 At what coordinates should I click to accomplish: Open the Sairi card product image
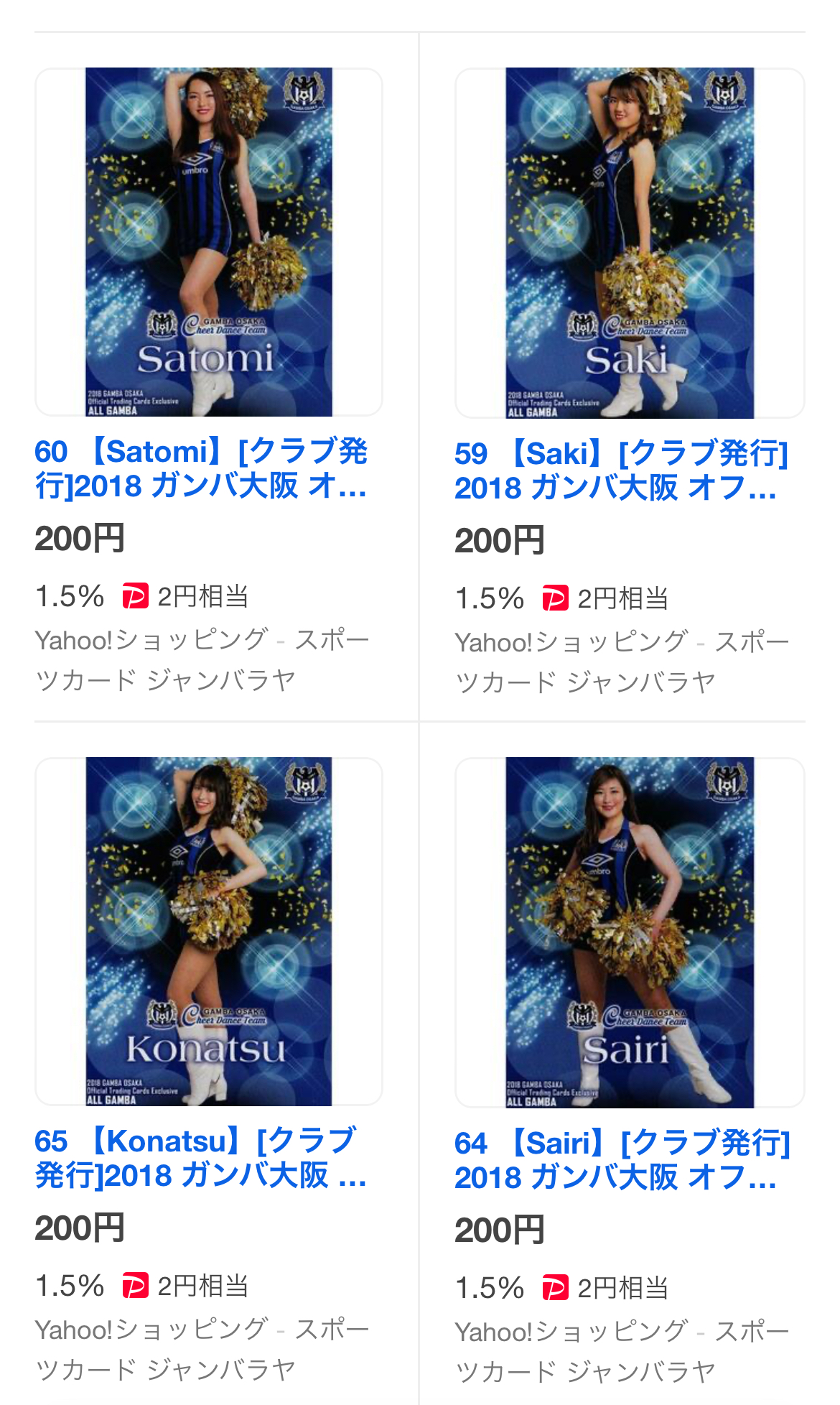pyautogui.click(x=629, y=932)
